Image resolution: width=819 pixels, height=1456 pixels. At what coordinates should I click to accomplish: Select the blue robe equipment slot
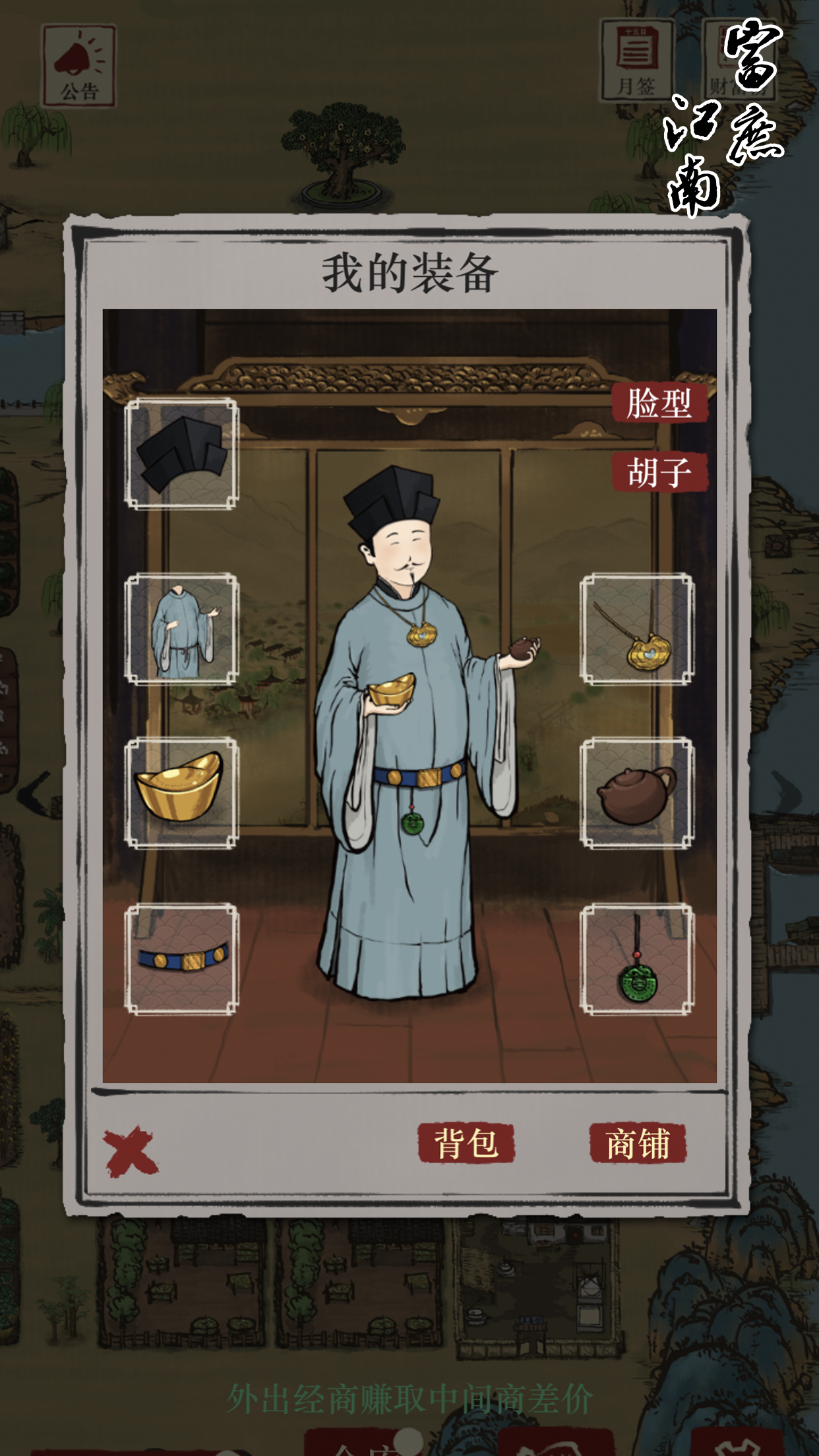tap(183, 630)
